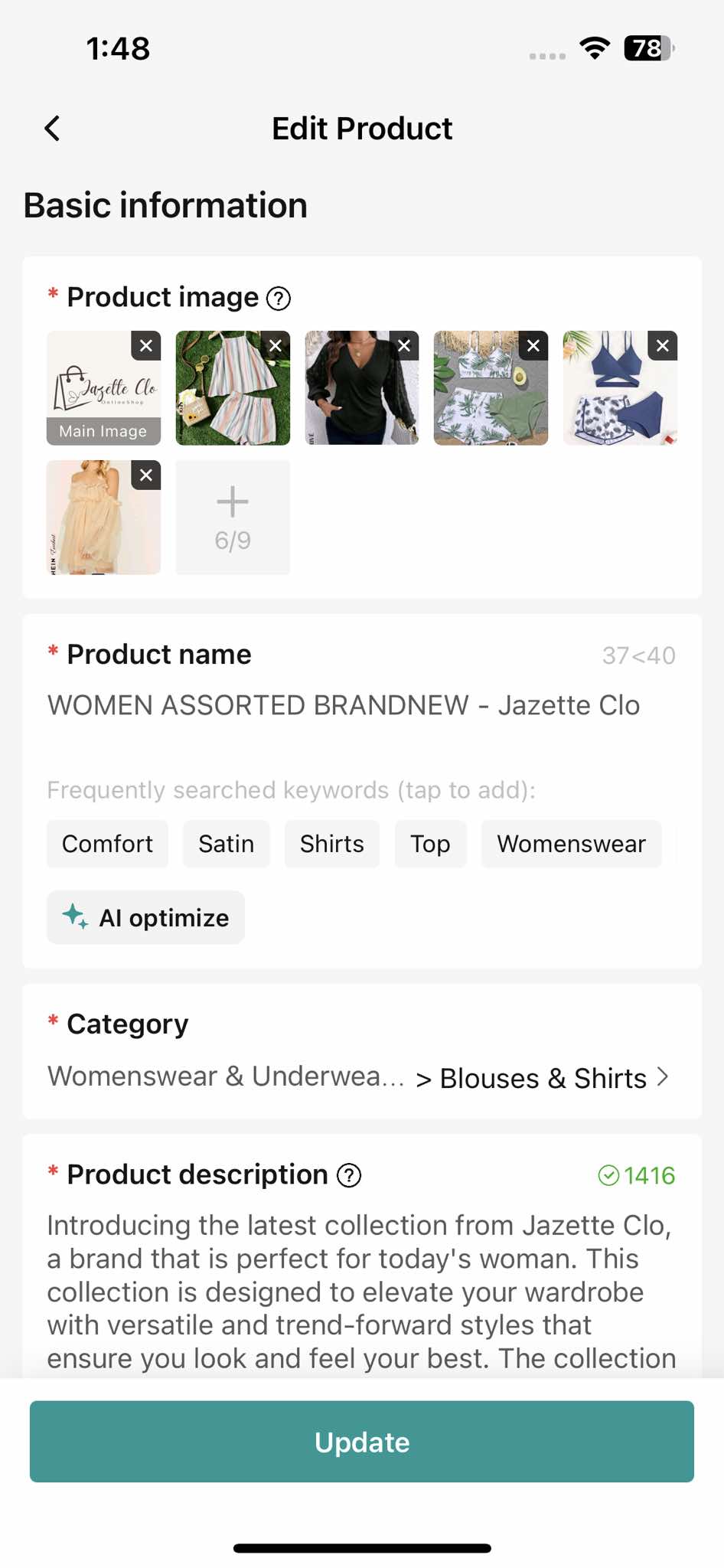This screenshot has width=724, height=1568.
Task: Remove the green leaf print set image
Action: pos(533,346)
